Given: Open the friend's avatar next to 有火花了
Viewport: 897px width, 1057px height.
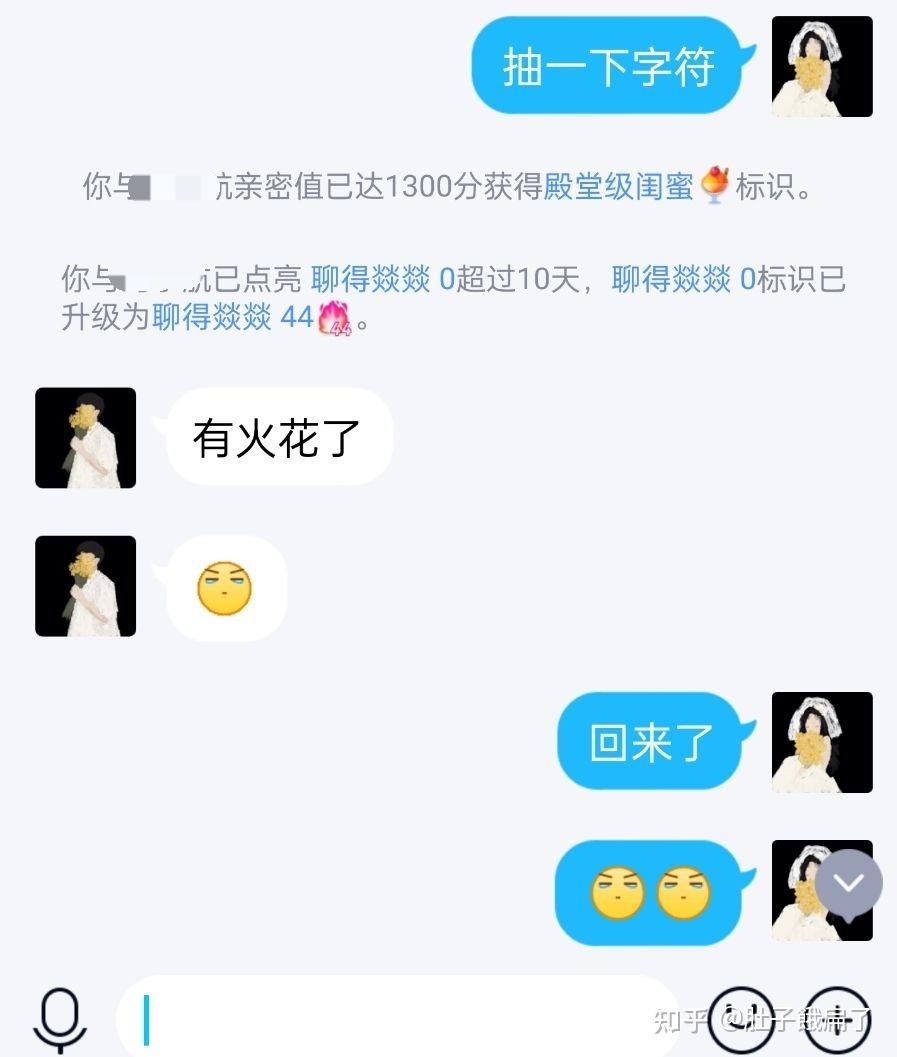Looking at the screenshot, I should click(x=85, y=437).
